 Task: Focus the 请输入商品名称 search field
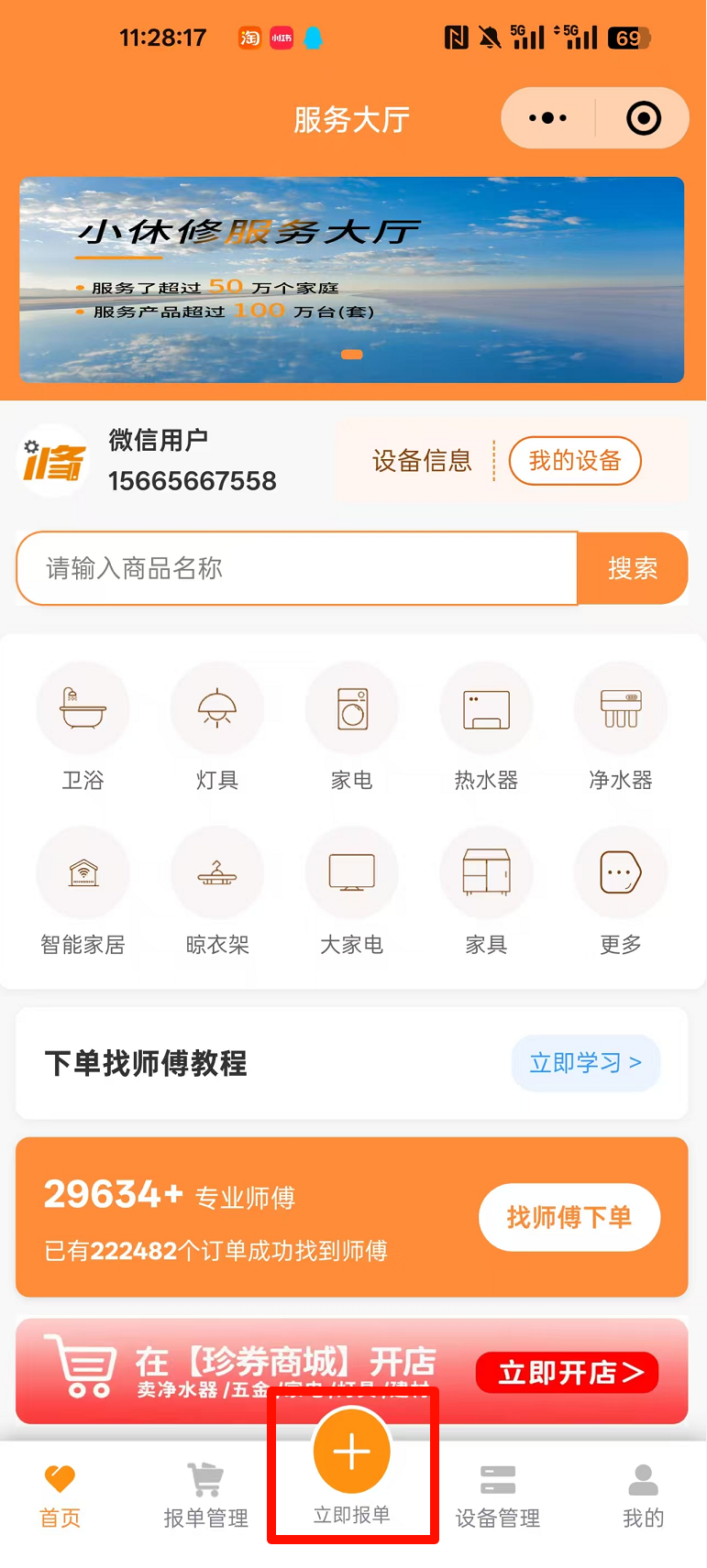coord(296,569)
